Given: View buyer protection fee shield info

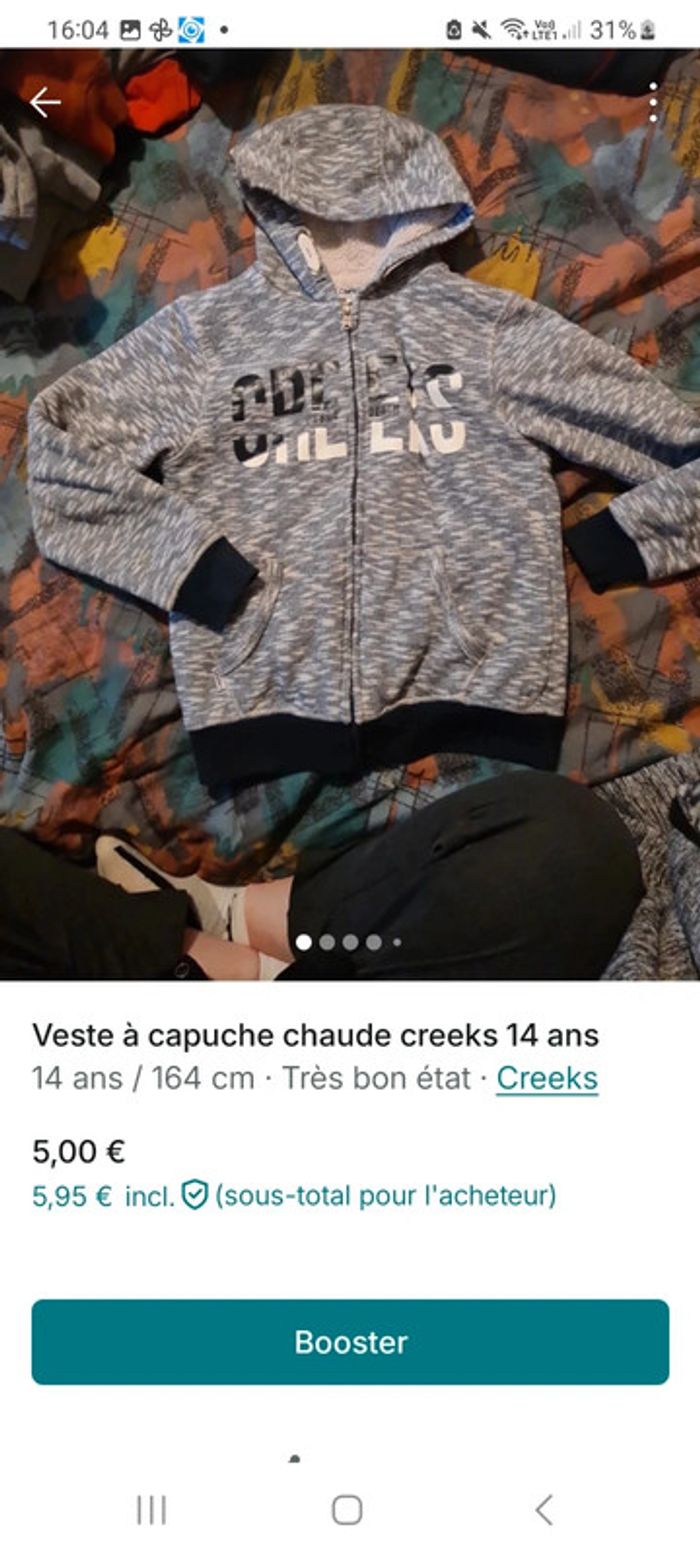Looking at the screenshot, I should (x=195, y=1195).
